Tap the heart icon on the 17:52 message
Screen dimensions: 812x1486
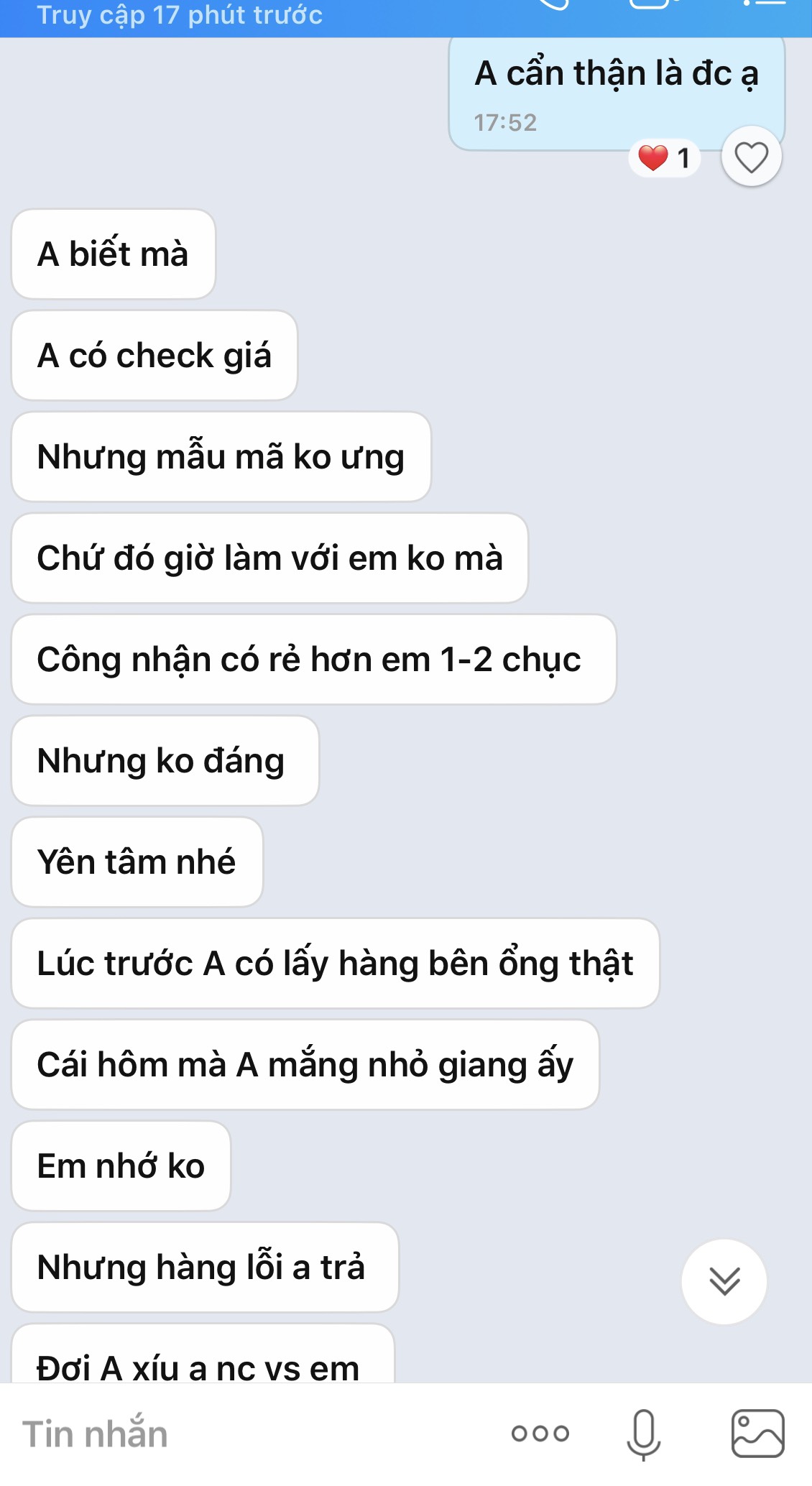tap(751, 157)
